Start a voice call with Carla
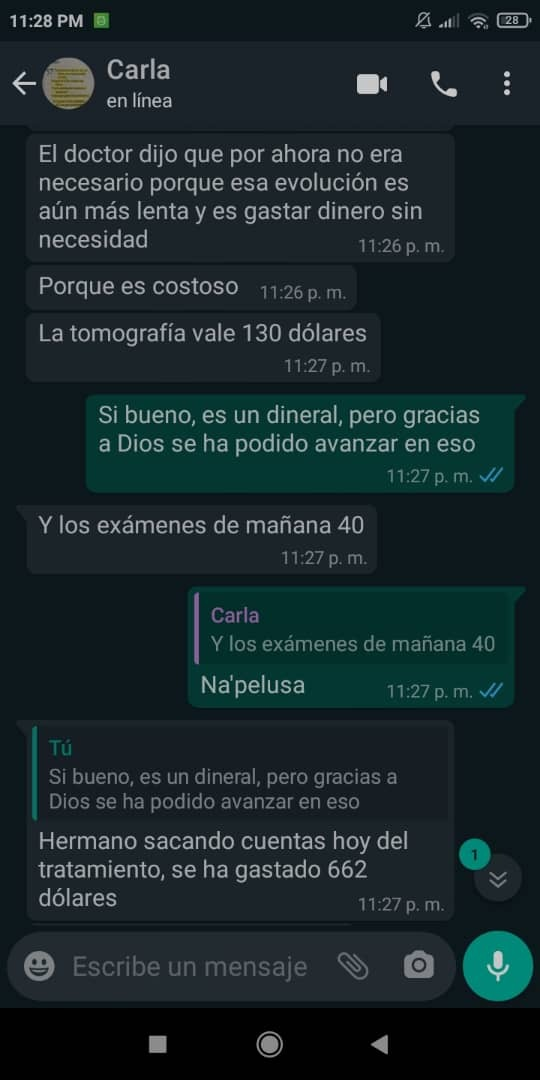The width and height of the screenshot is (540, 1080). click(444, 84)
